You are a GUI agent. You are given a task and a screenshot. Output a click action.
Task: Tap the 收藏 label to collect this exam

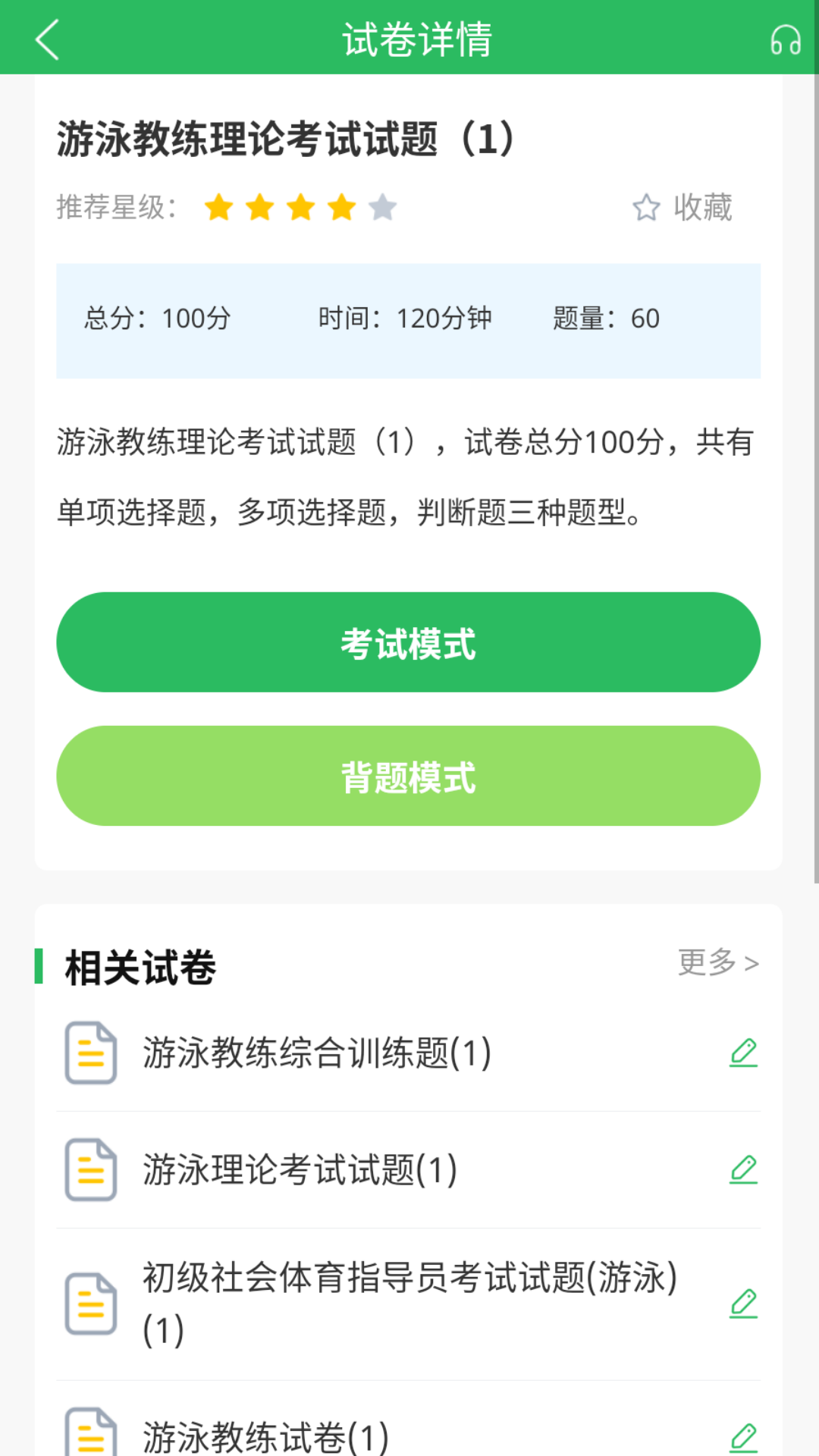coord(701,208)
